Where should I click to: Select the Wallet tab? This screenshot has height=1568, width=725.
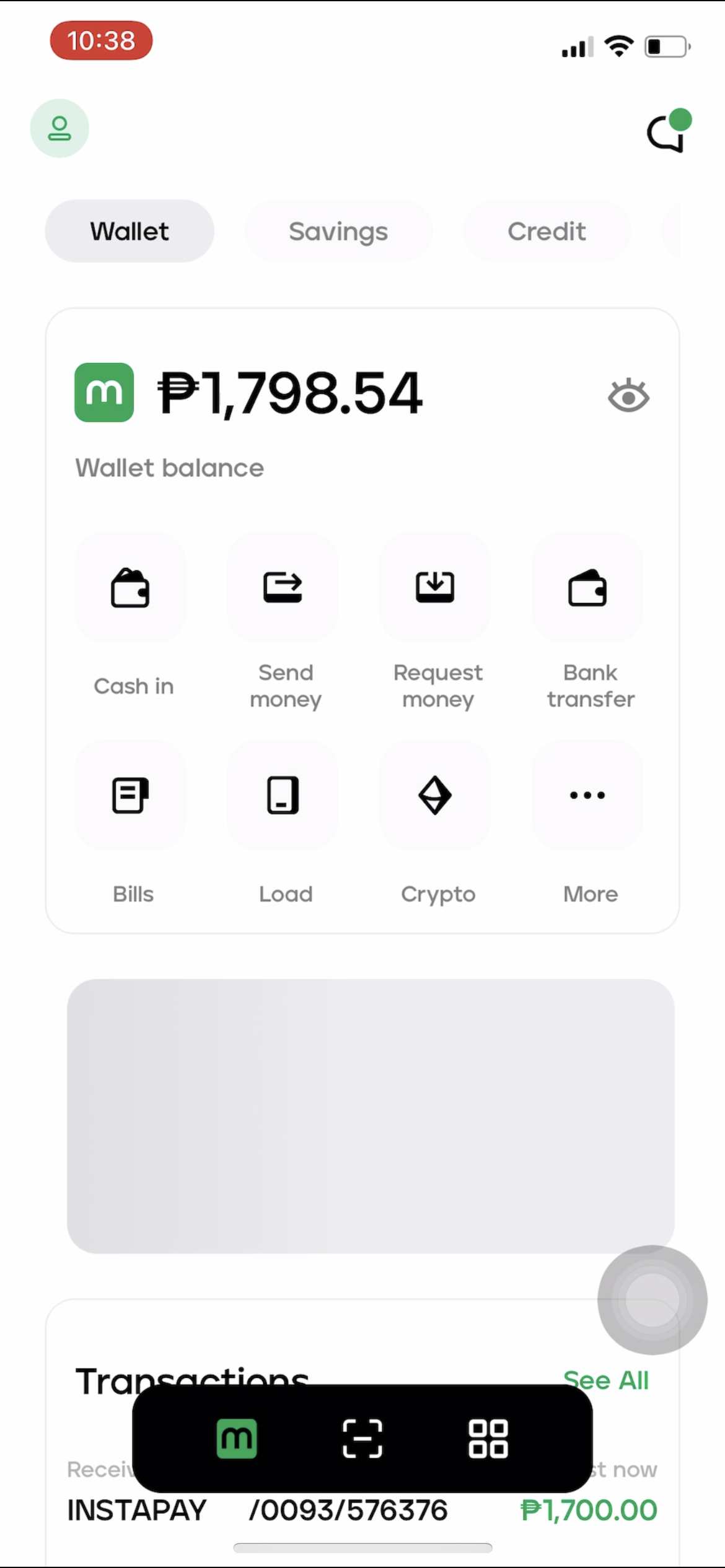click(130, 231)
